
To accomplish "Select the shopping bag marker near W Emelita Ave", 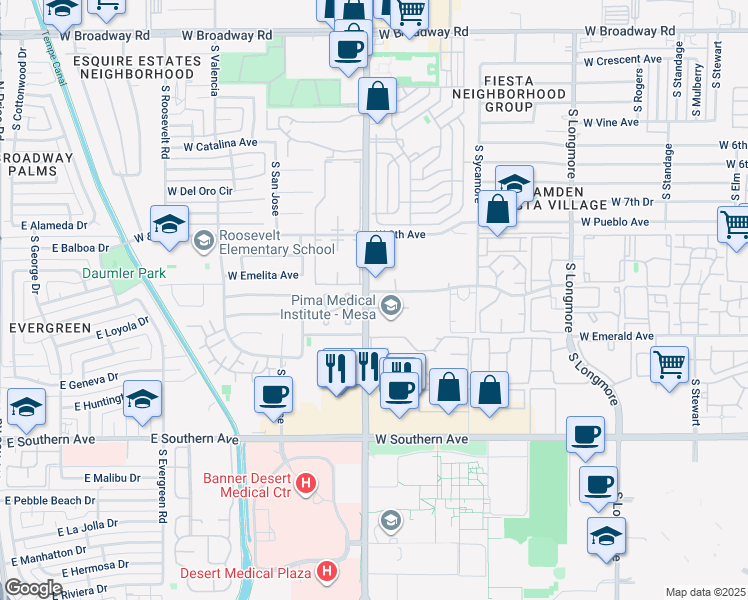I will tap(375, 250).
